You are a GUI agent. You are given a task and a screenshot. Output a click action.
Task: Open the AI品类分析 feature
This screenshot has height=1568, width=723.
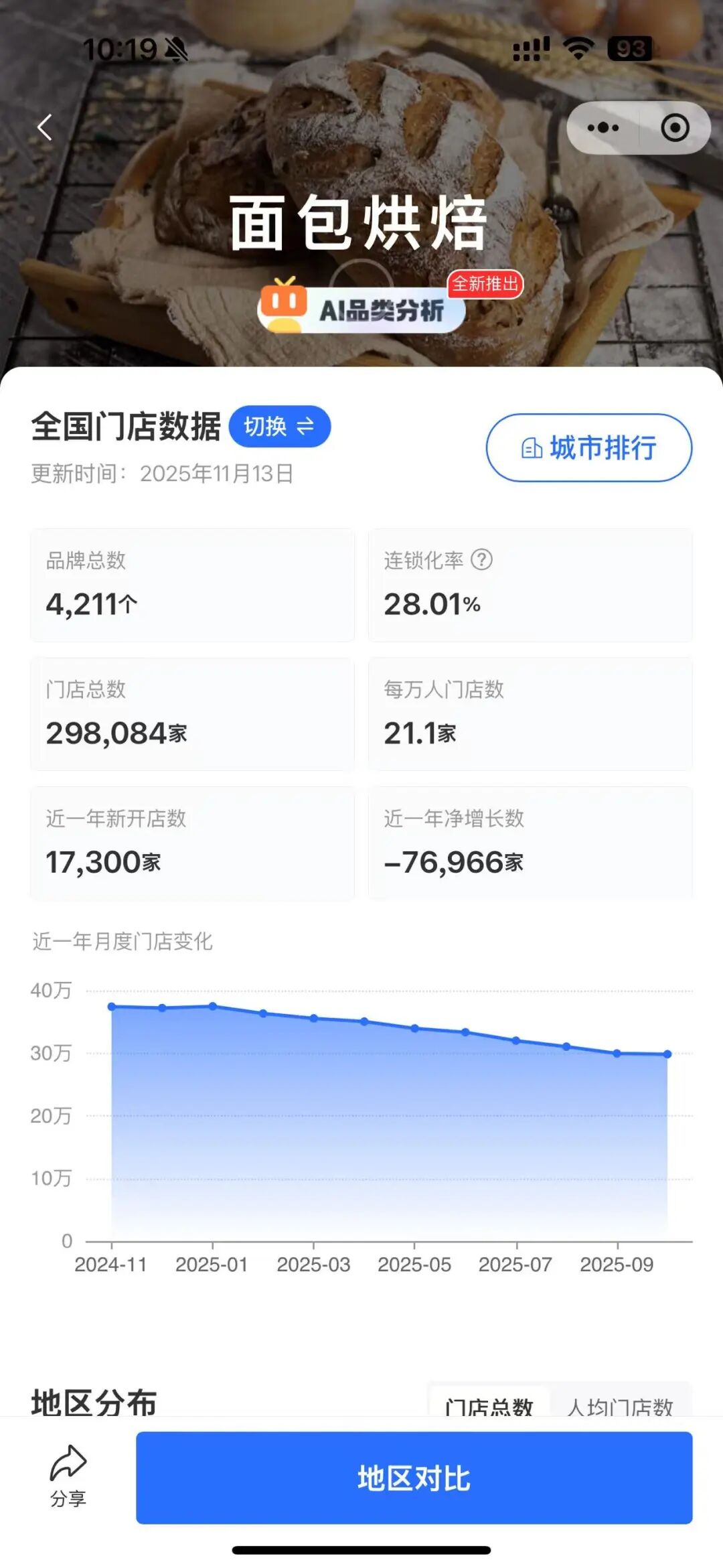[x=362, y=309]
